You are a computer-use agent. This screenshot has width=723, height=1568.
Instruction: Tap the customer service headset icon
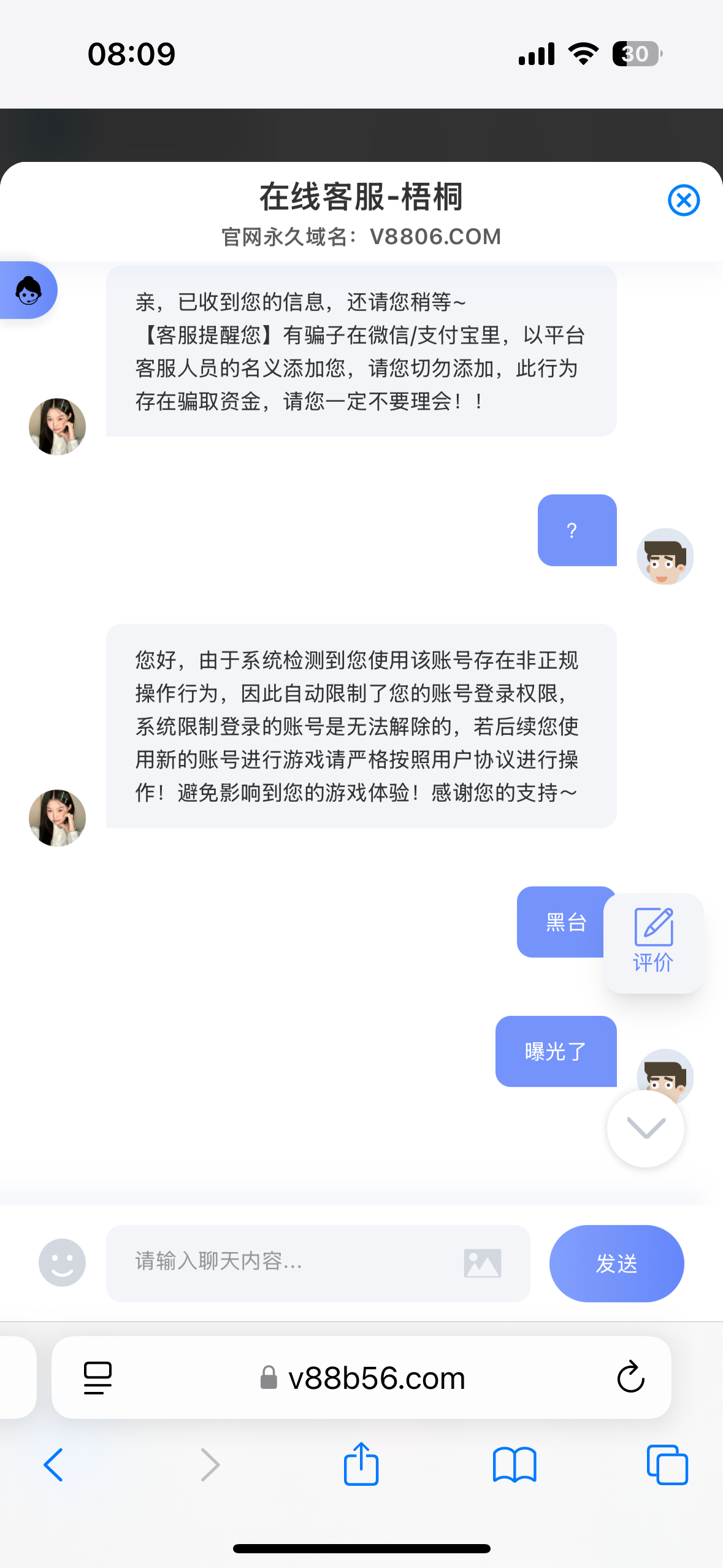(x=28, y=290)
